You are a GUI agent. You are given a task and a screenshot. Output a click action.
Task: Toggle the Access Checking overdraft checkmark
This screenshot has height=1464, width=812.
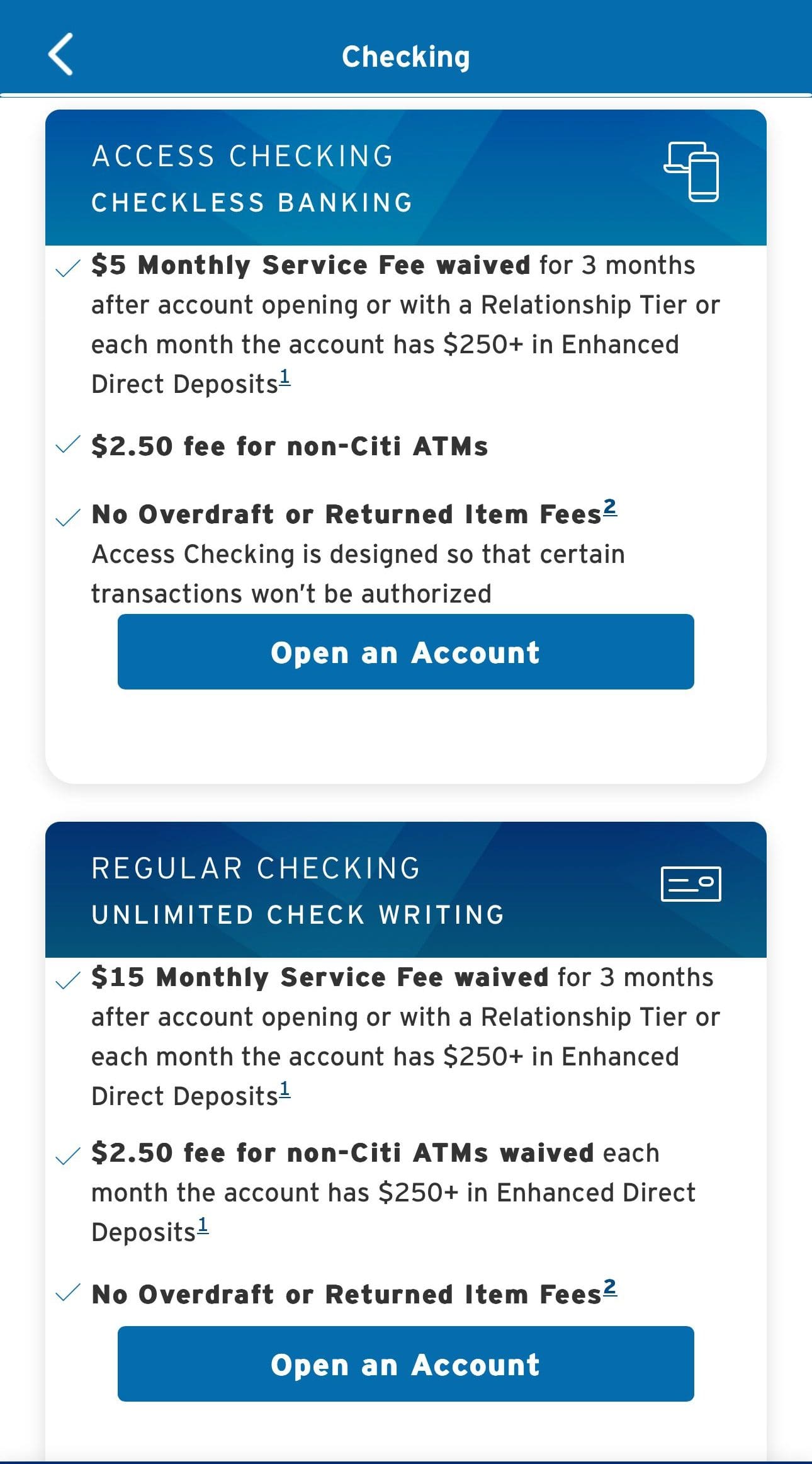pyautogui.click(x=69, y=516)
